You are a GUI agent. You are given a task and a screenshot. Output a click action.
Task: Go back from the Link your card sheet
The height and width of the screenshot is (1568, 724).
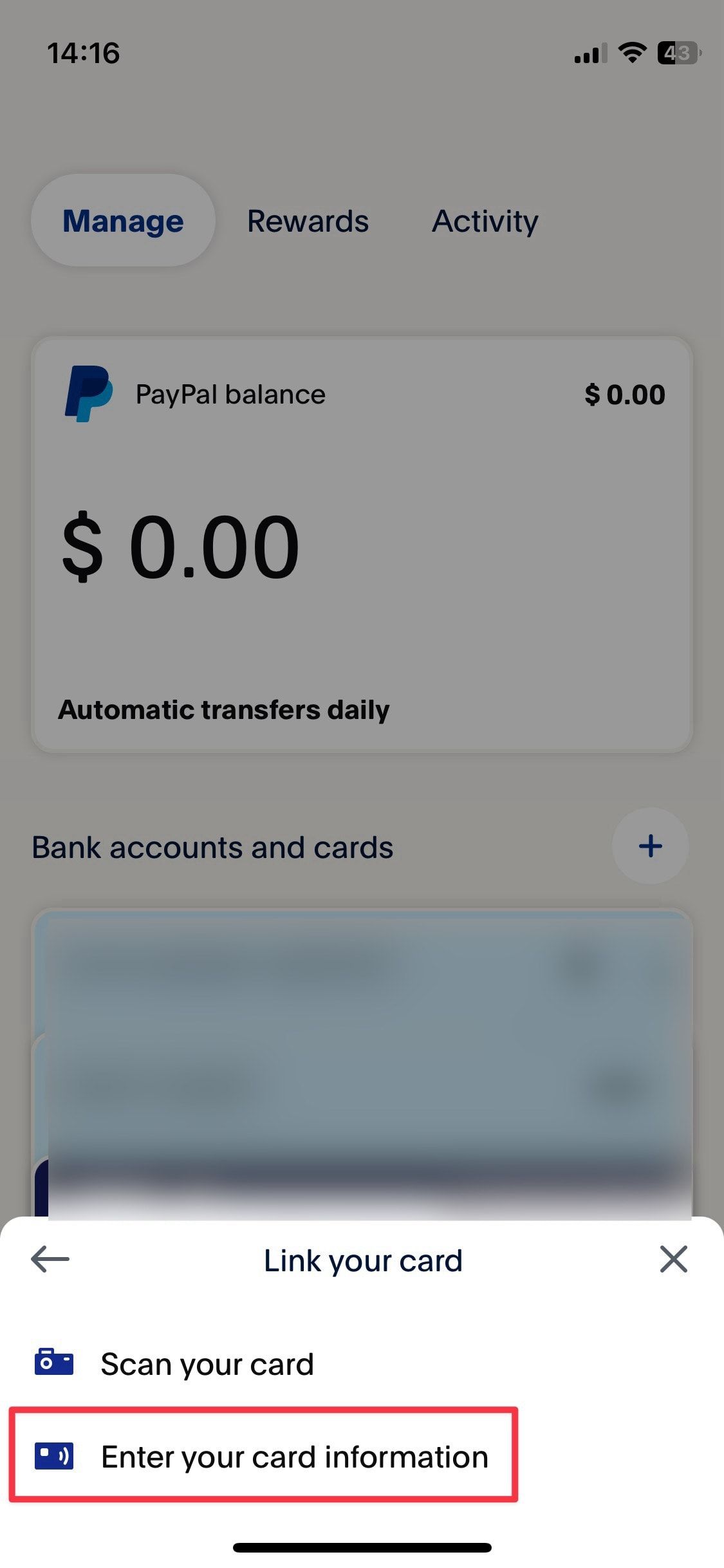coord(50,1259)
